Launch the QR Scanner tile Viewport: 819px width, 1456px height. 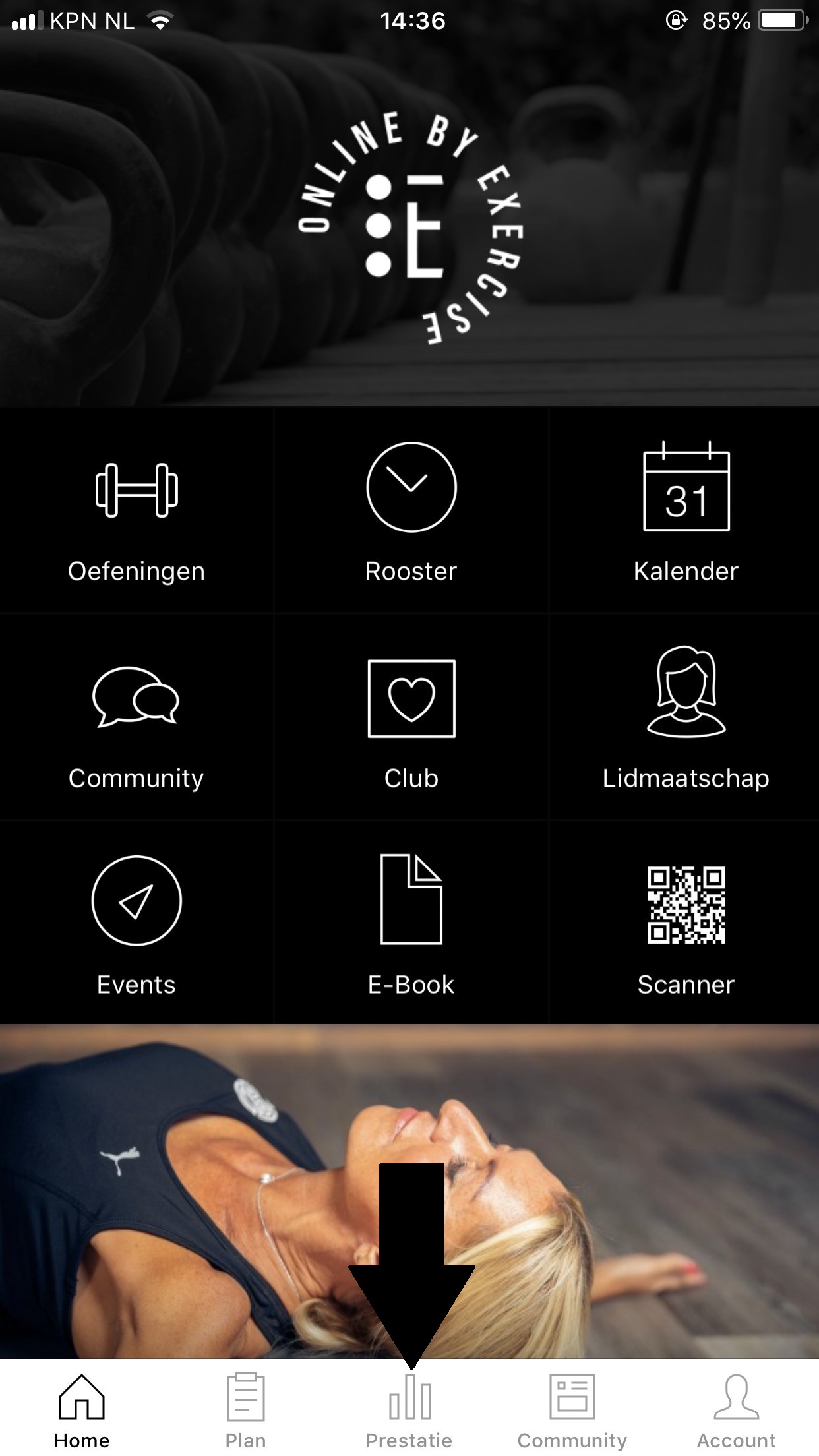[x=685, y=923]
